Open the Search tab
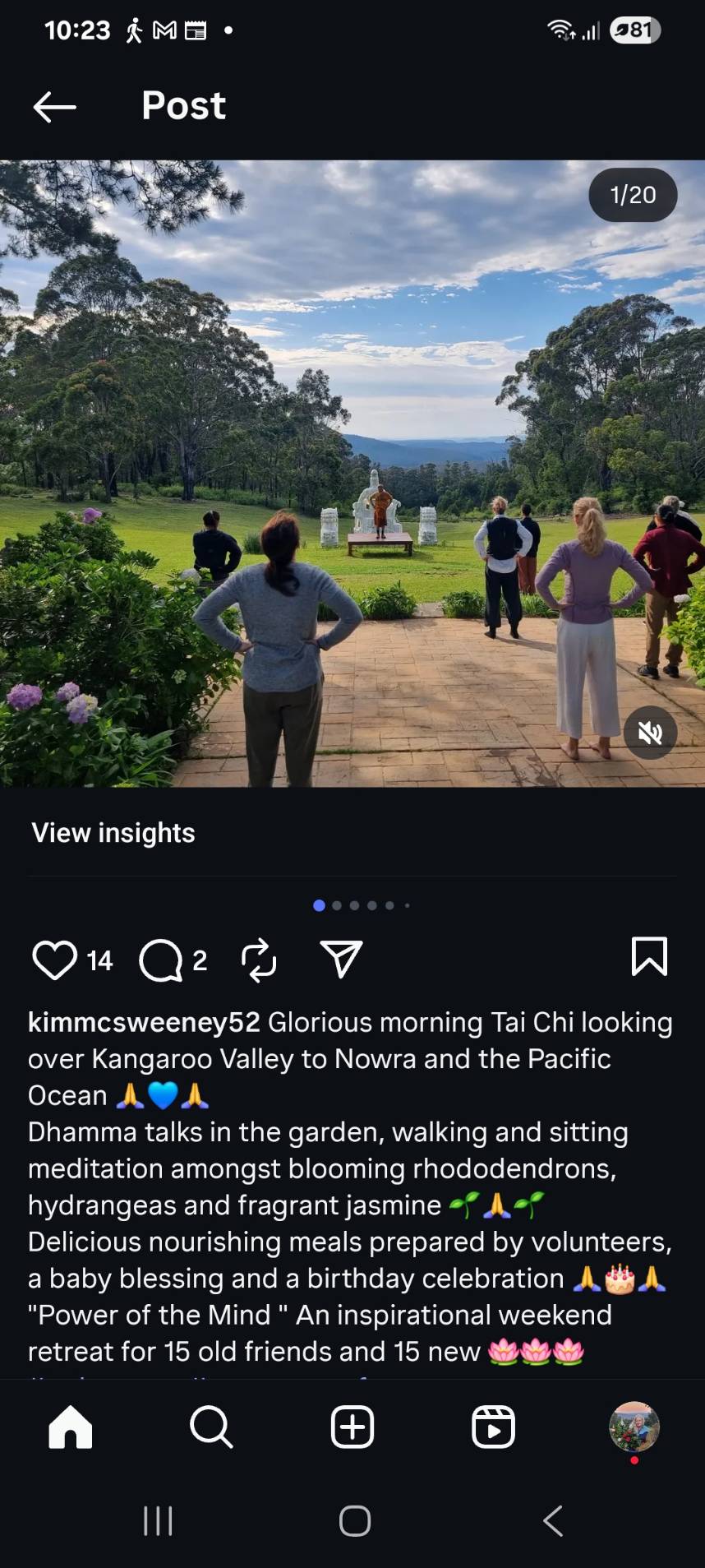 coord(211,1427)
